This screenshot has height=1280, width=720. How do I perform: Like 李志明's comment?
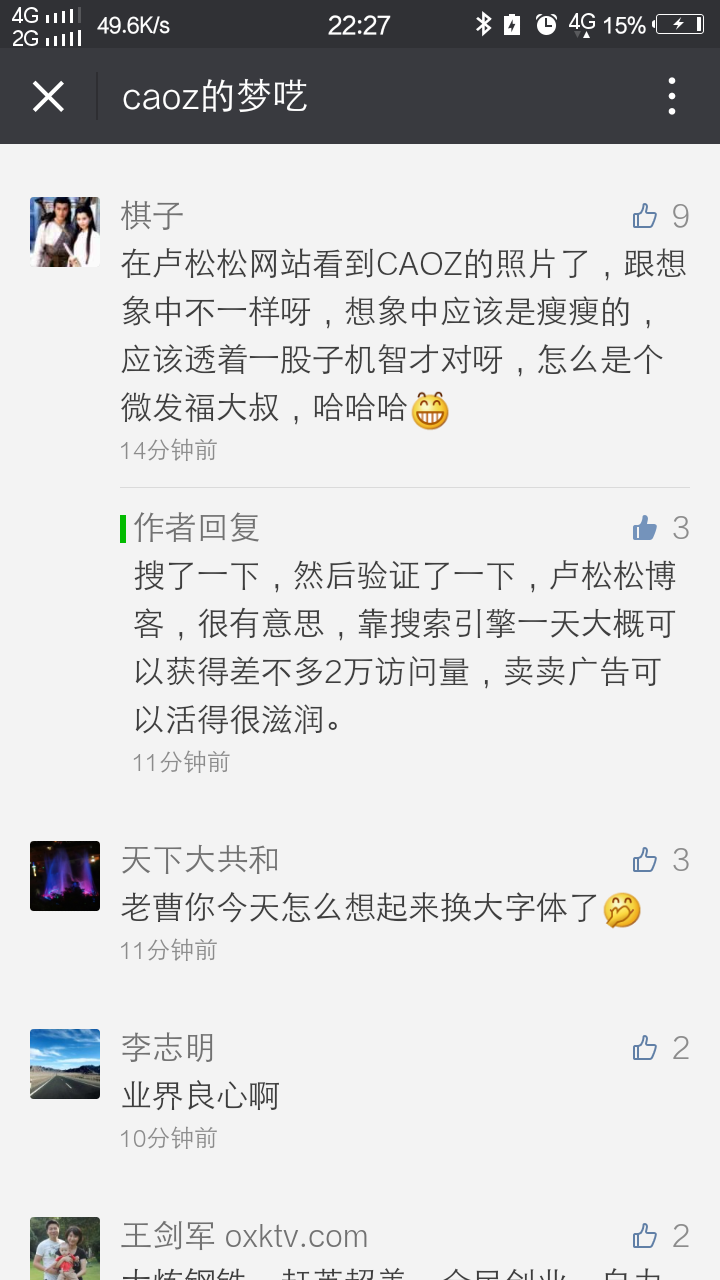[x=646, y=1048]
